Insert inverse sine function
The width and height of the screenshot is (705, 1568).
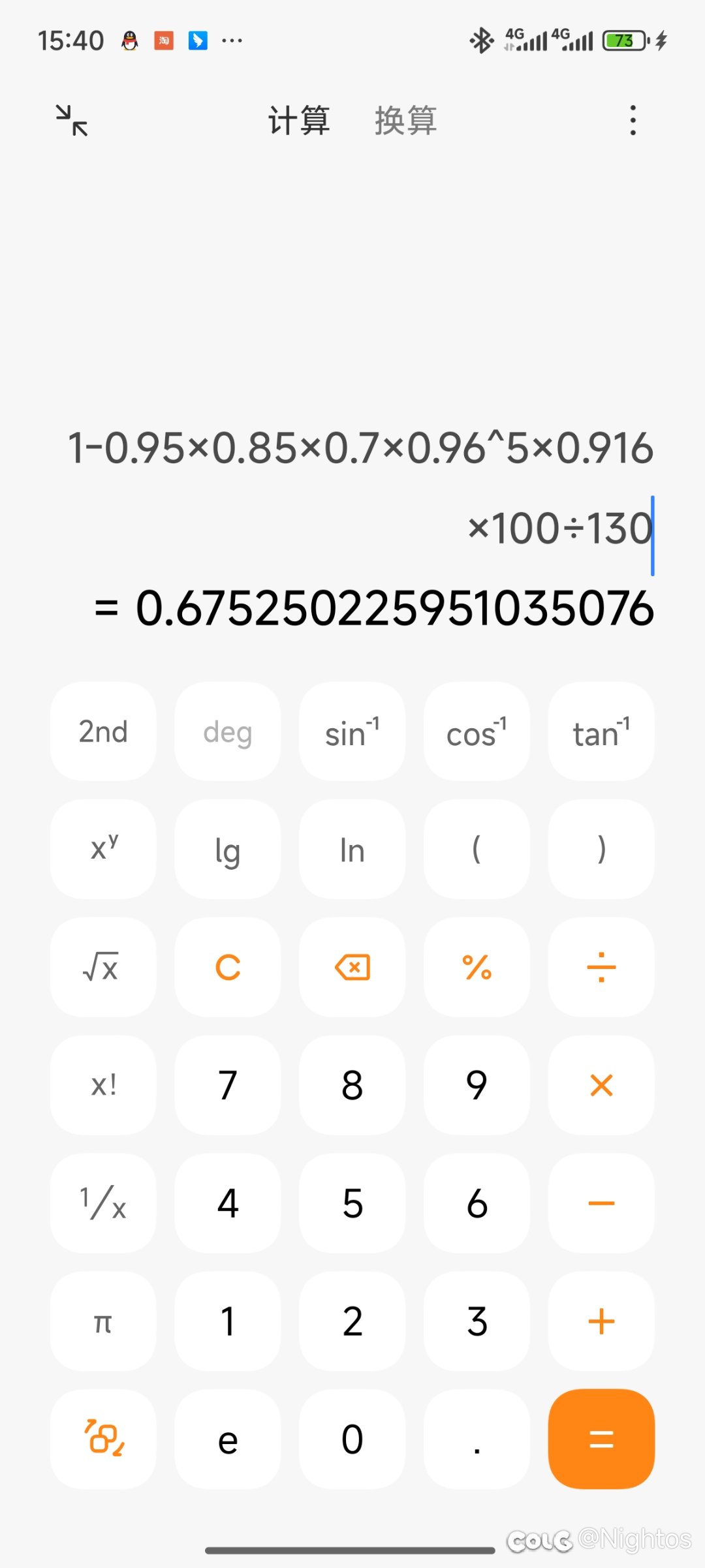tap(352, 731)
